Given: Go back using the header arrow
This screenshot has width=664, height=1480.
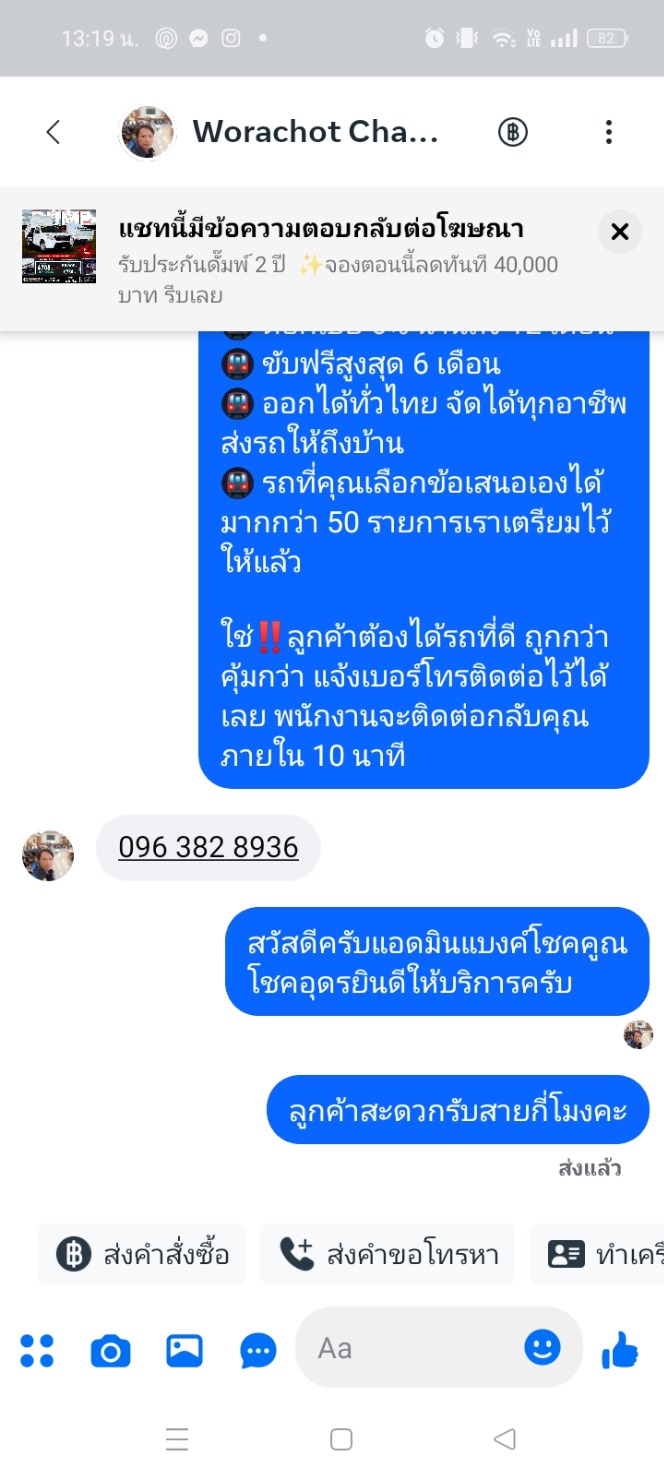Looking at the screenshot, I should click(x=54, y=132).
